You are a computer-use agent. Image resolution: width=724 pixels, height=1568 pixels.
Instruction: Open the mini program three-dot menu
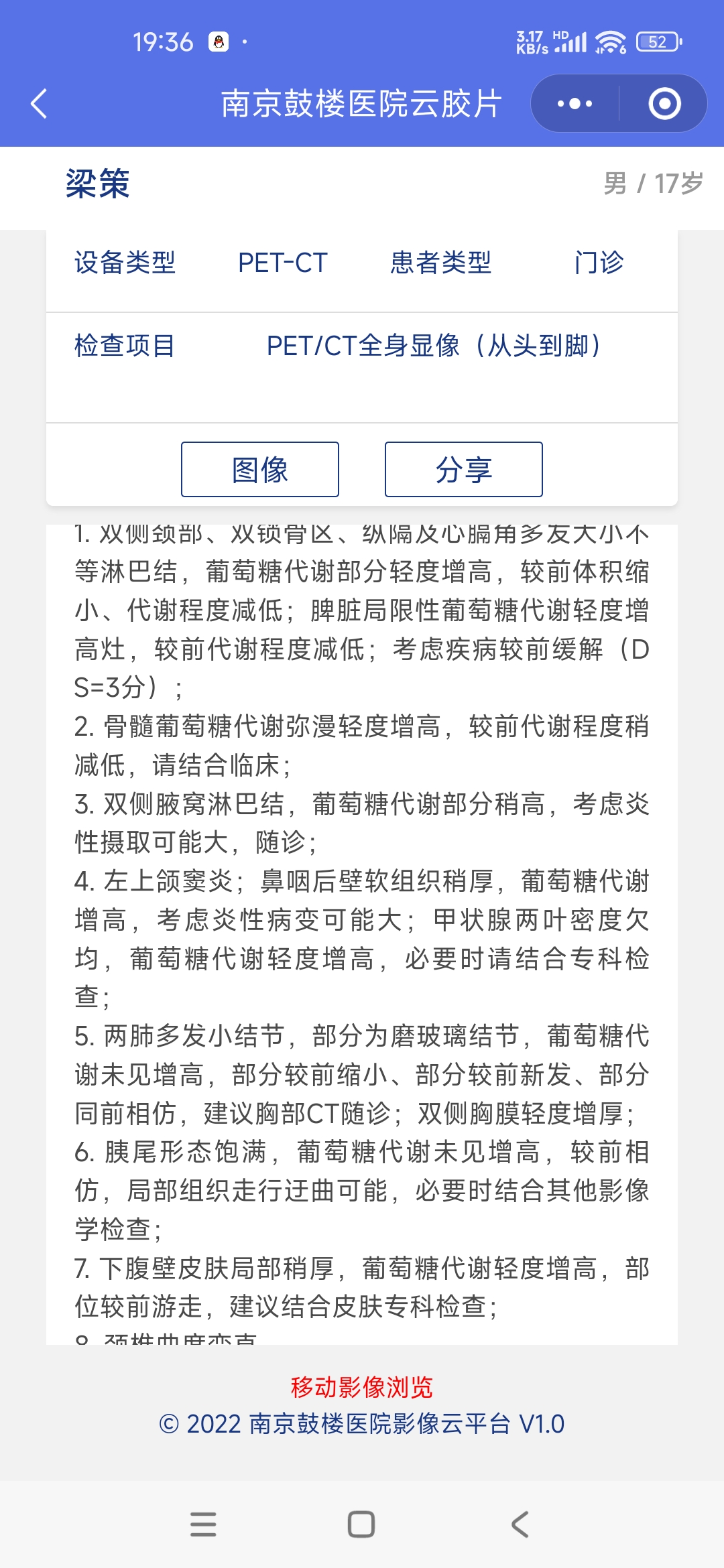(x=575, y=104)
